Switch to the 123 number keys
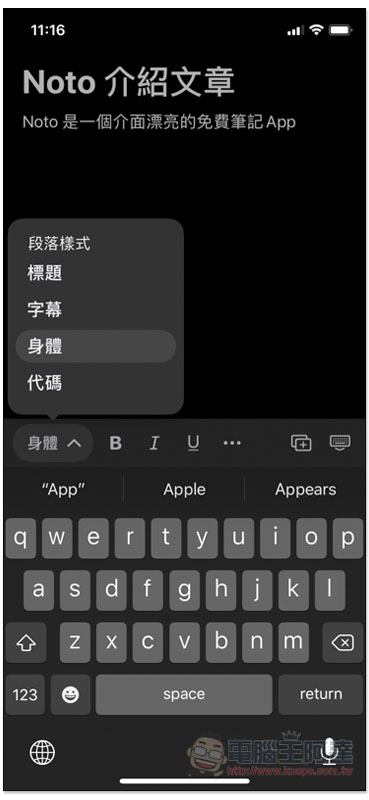Screen dimensions: 369x800 [x=25, y=694]
